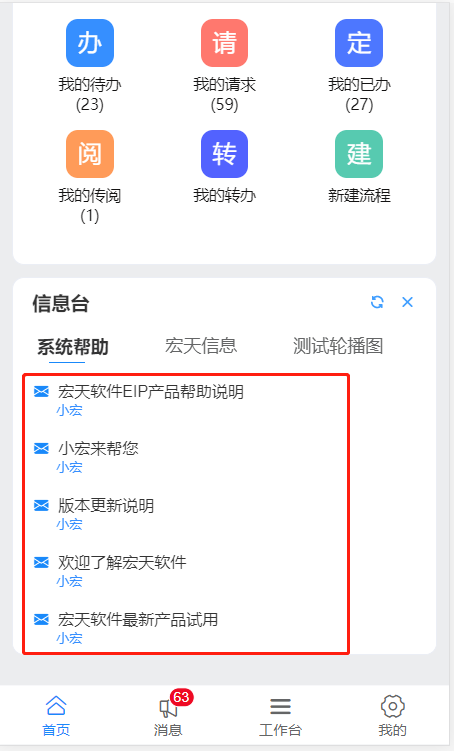Open 我的待办 with 23 items
Image resolution: width=454 pixels, height=751 pixels.
point(90,66)
